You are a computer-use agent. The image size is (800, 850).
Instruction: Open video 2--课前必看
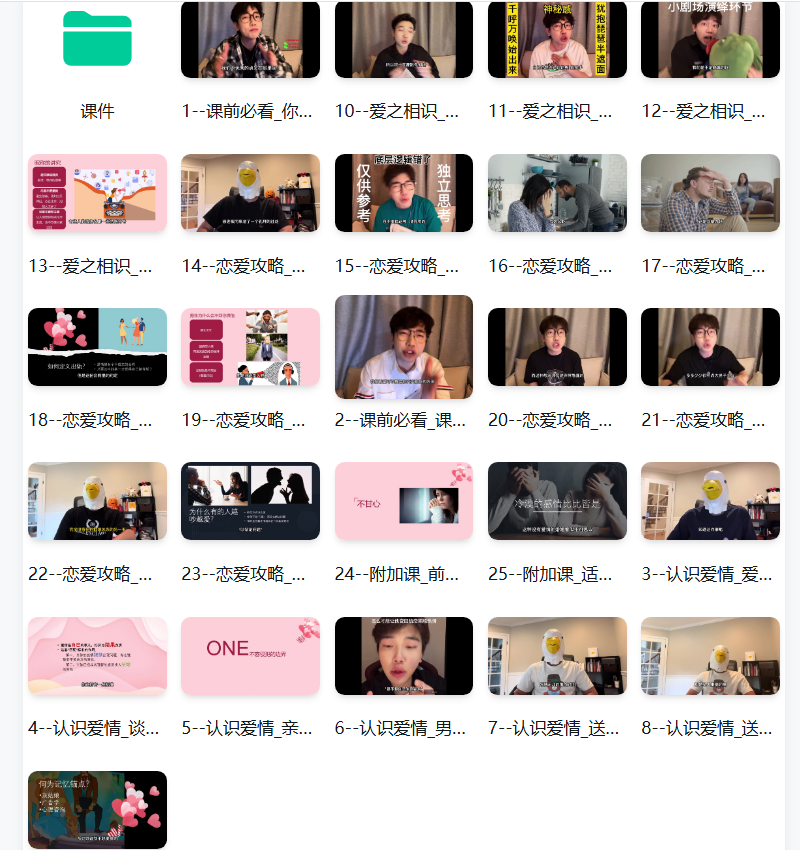pyautogui.click(x=403, y=347)
